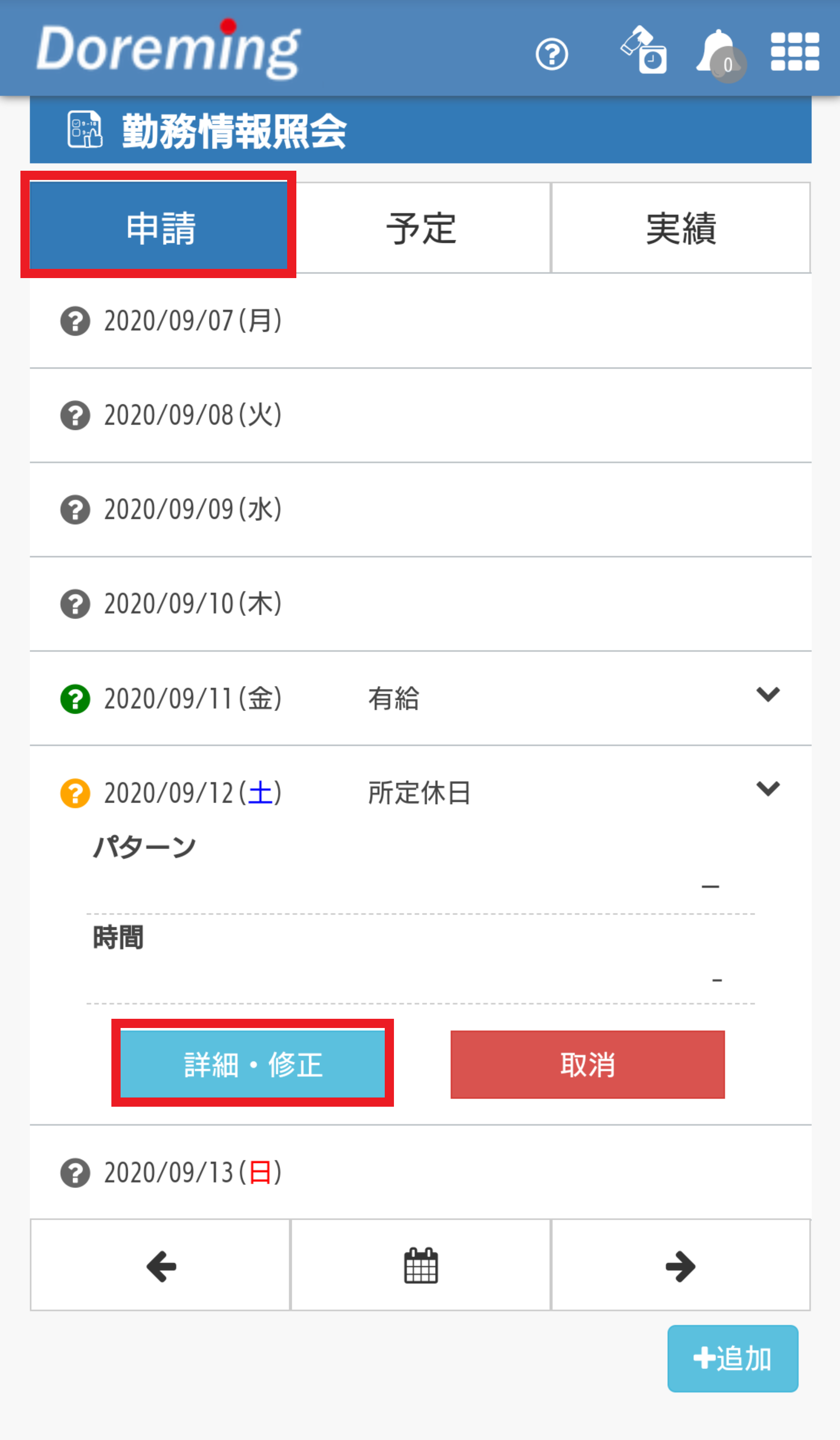Go to the next week arrow

click(681, 1266)
